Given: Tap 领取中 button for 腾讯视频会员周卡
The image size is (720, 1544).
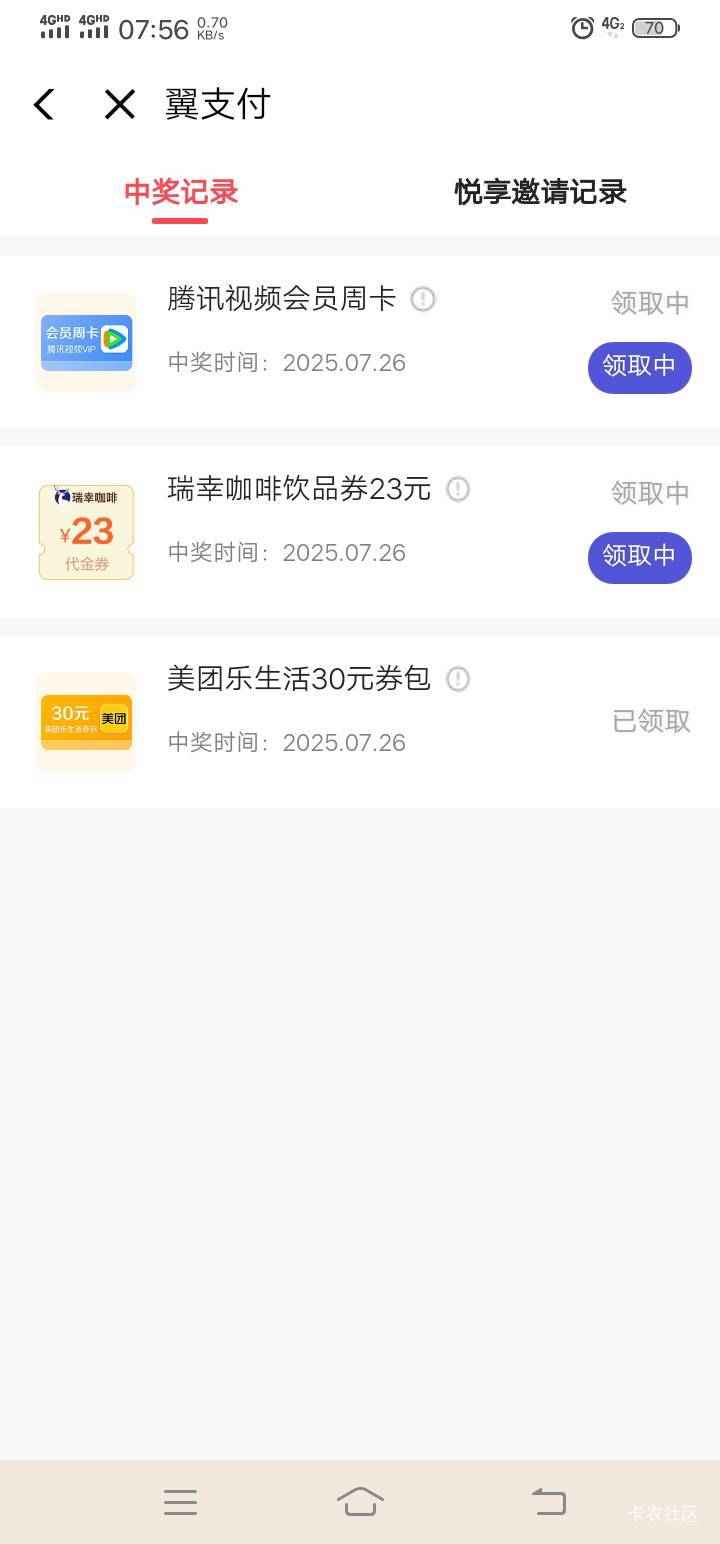Looking at the screenshot, I should 640,367.
